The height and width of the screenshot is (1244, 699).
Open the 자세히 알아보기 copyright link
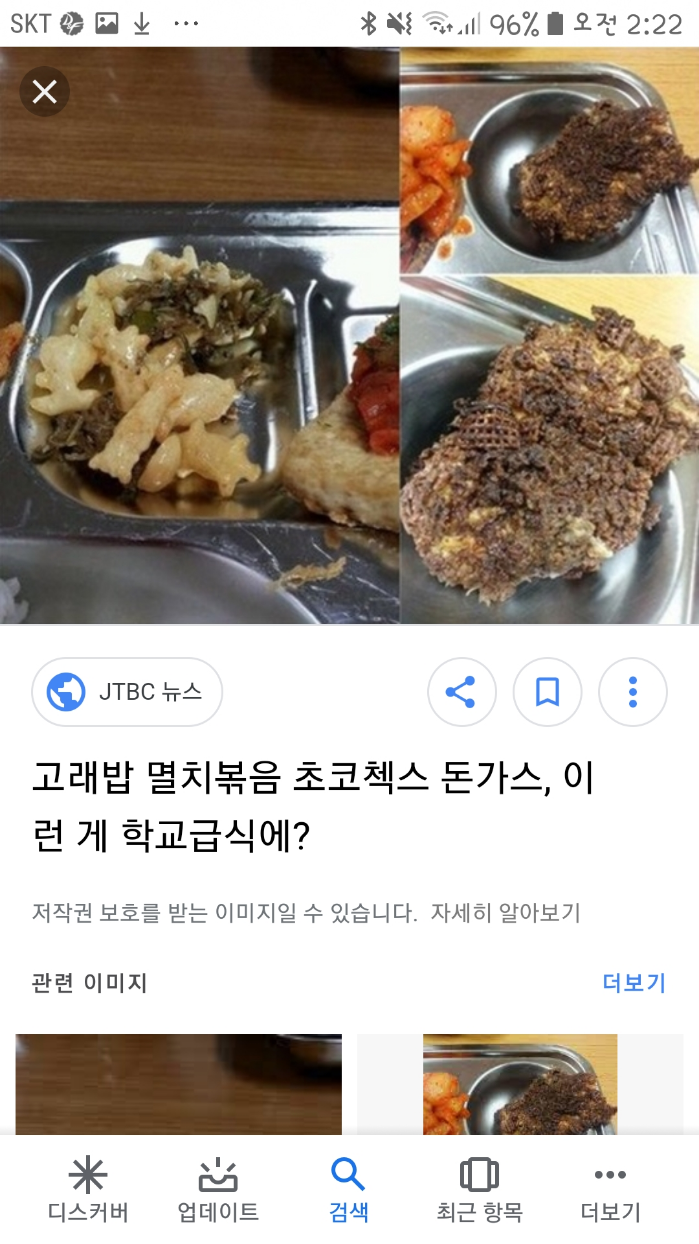tap(506, 913)
